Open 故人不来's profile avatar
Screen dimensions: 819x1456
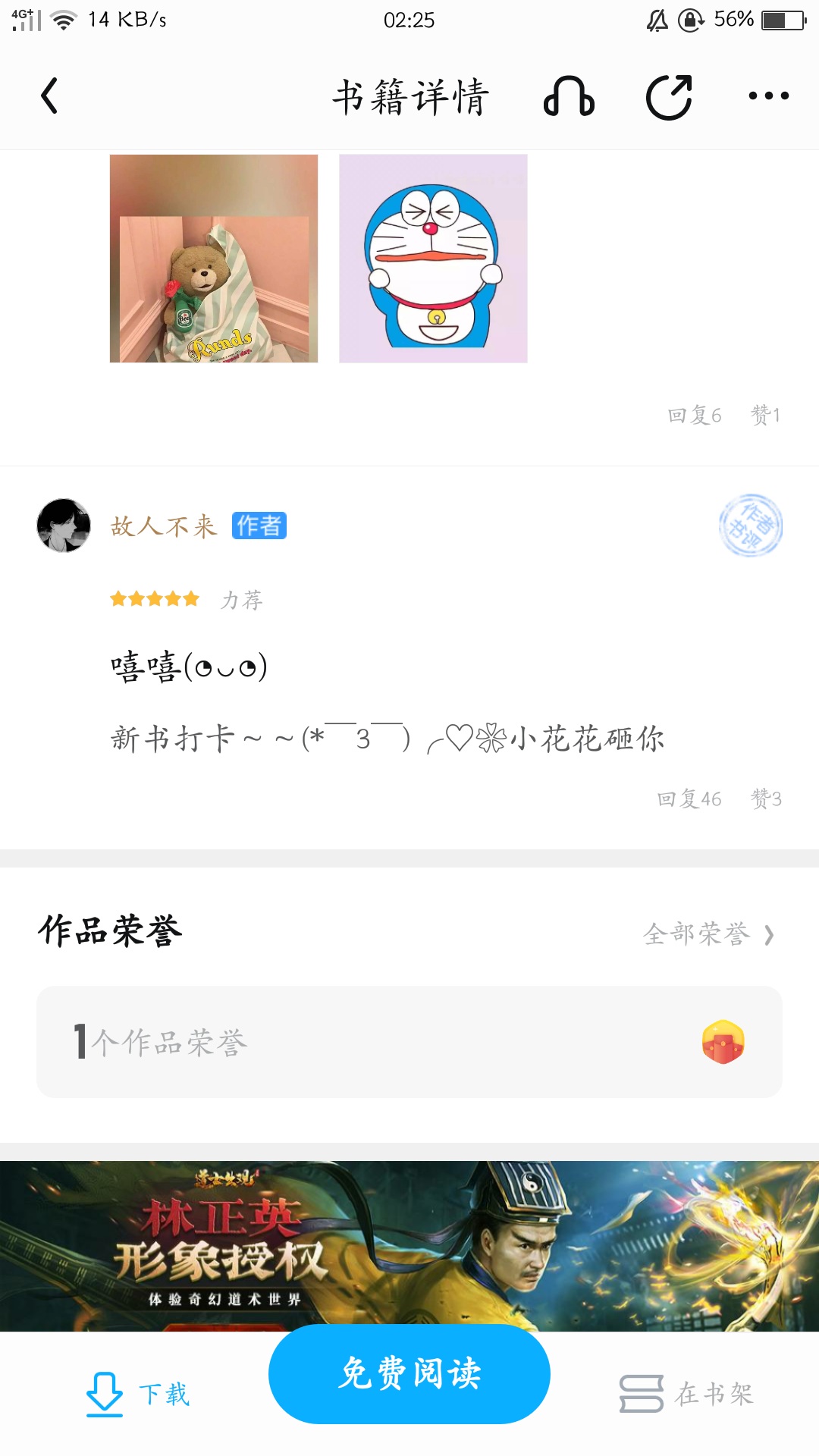click(x=64, y=526)
